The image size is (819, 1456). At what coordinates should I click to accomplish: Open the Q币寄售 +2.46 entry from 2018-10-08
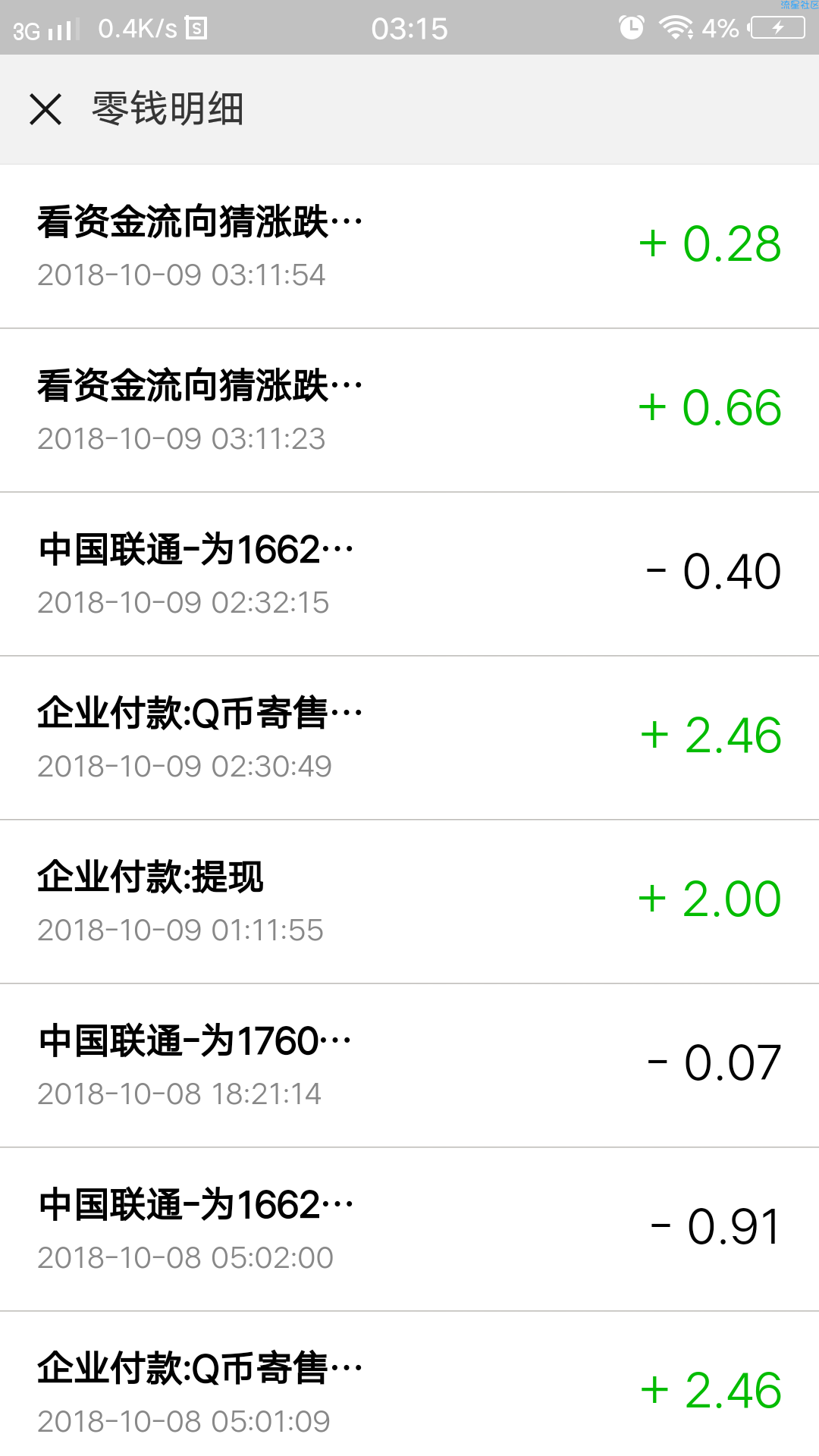pos(409,1384)
